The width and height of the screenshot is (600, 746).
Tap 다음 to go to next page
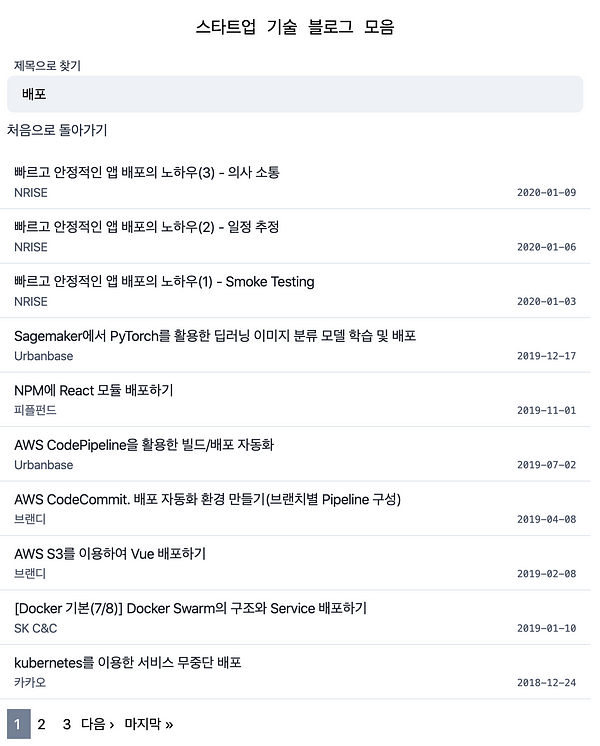(97, 724)
